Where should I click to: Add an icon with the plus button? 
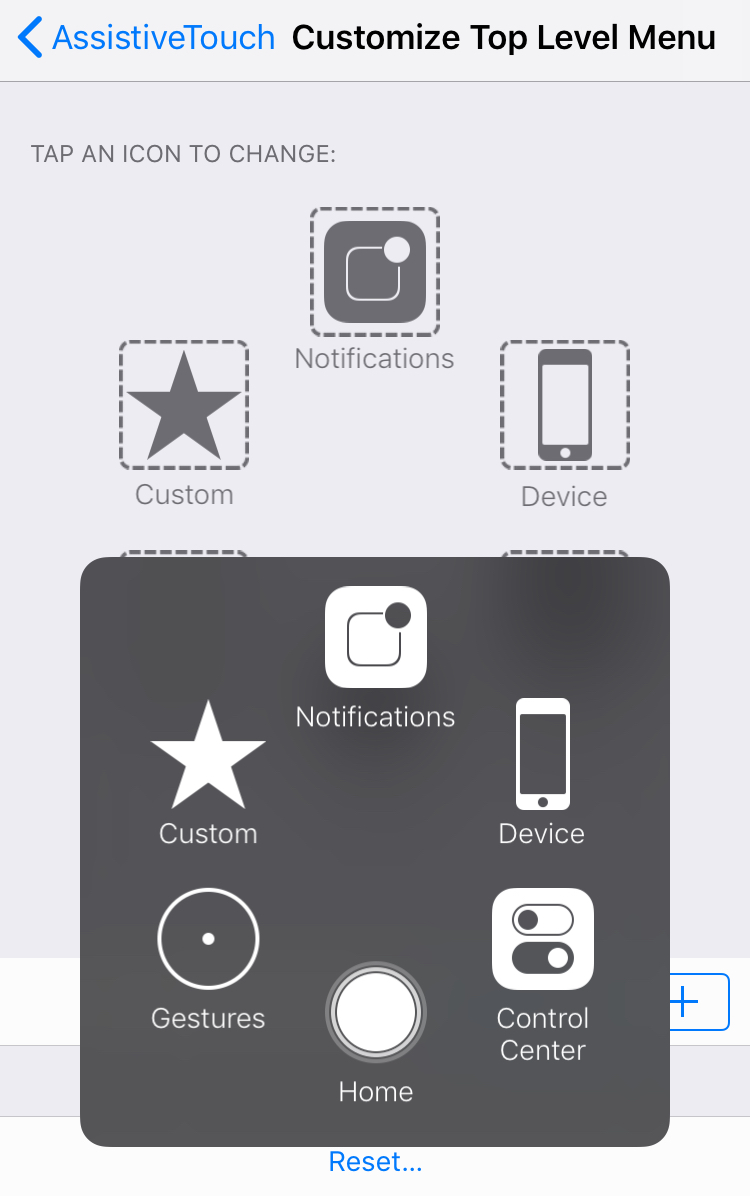700,1002
